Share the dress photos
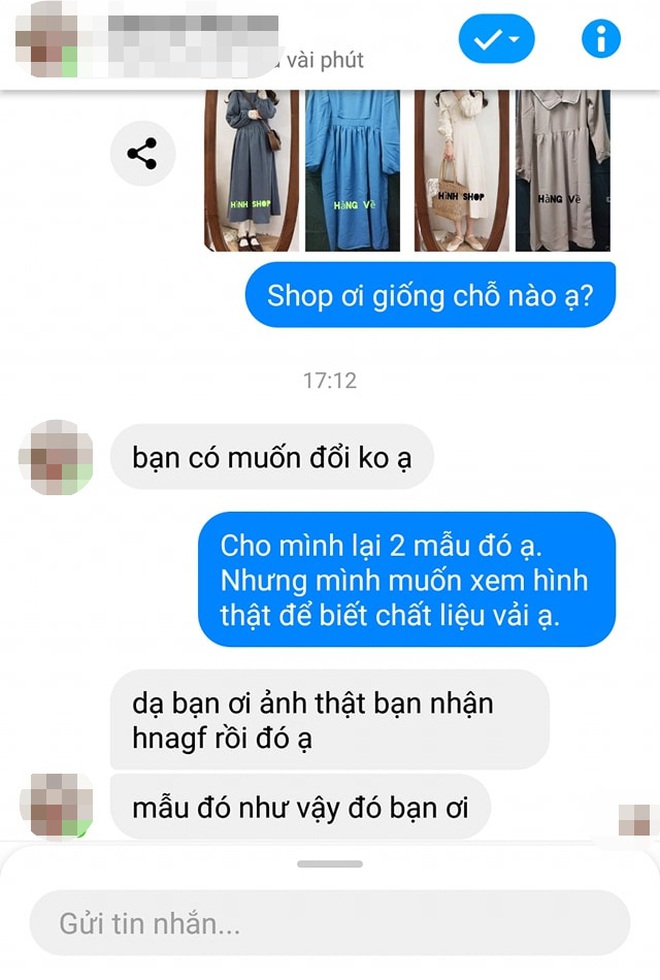The height and width of the screenshot is (980, 660). [142, 154]
